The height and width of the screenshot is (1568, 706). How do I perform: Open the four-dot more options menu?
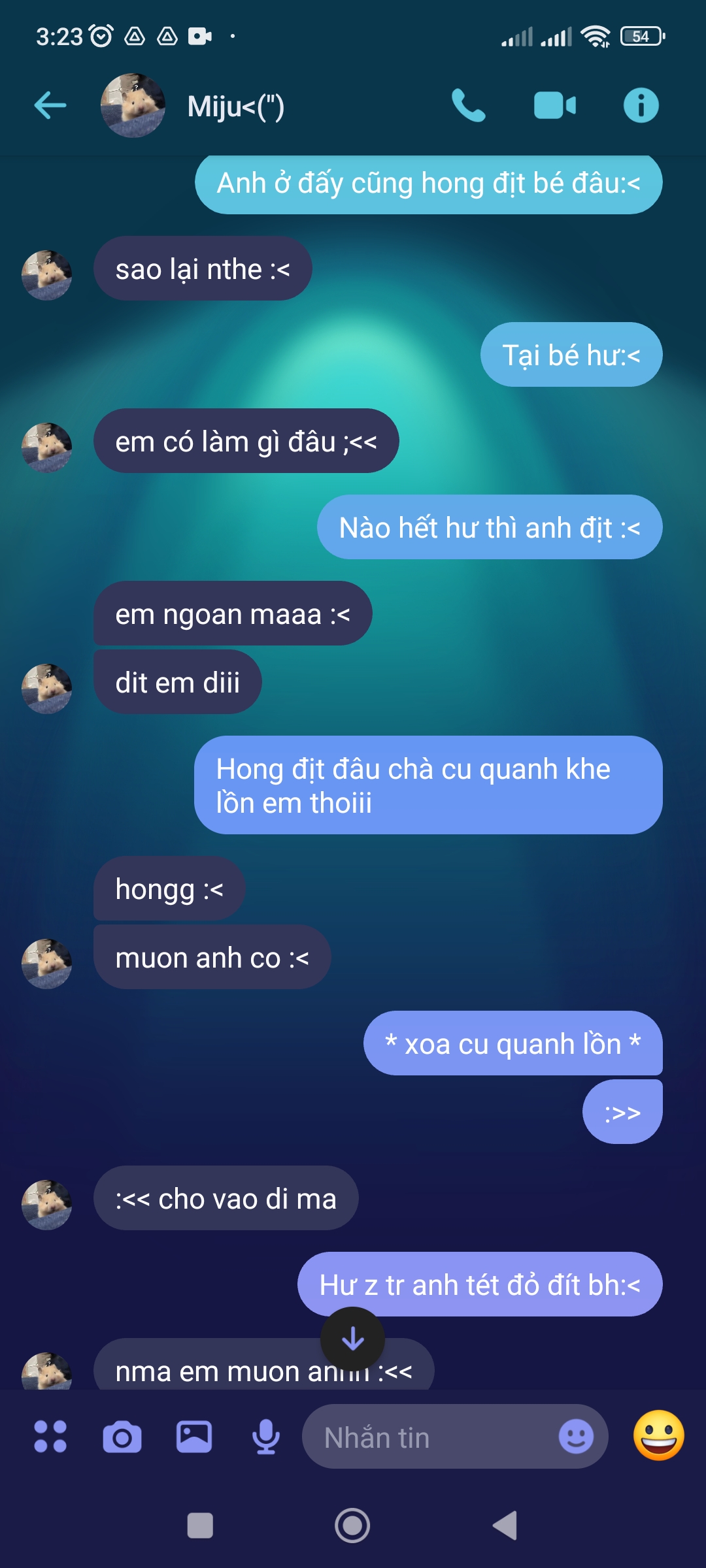pyautogui.click(x=50, y=1436)
